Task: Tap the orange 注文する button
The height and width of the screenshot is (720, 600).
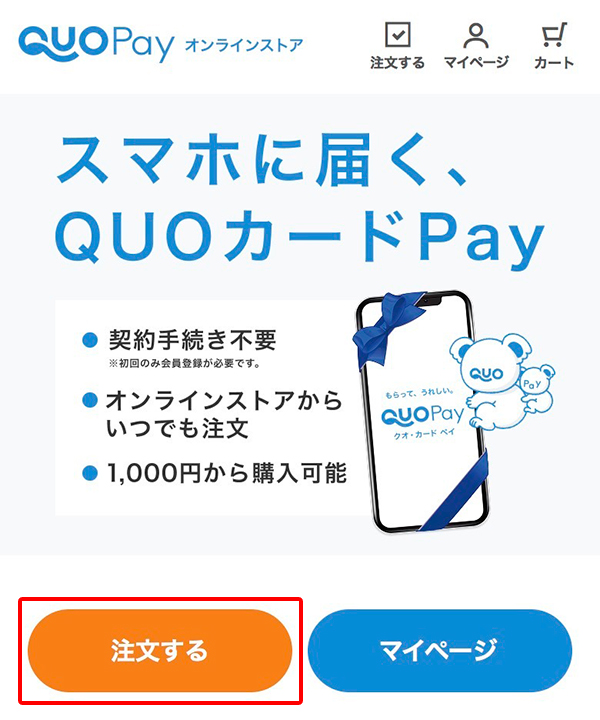Action: tap(160, 651)
